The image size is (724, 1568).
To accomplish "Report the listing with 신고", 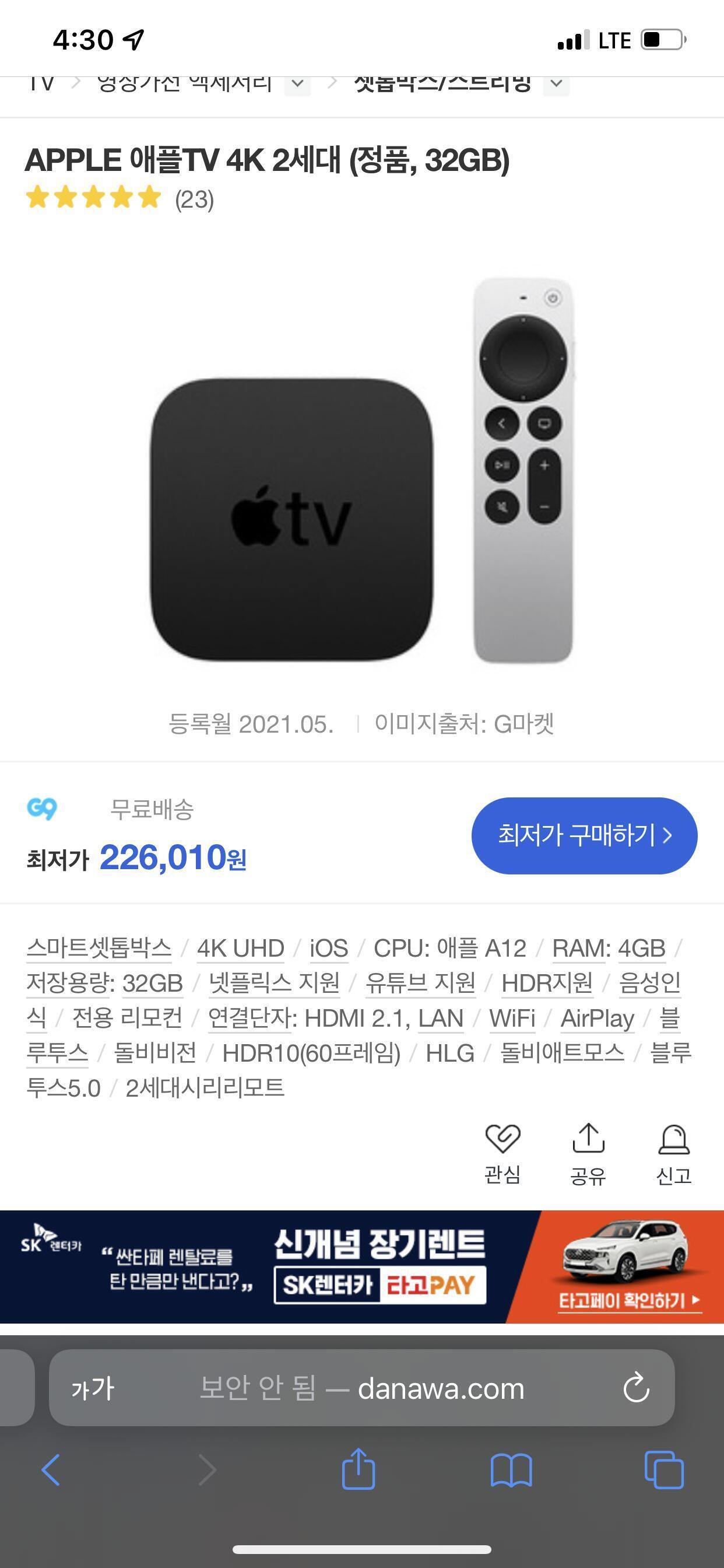I will tap(673, 1153).
